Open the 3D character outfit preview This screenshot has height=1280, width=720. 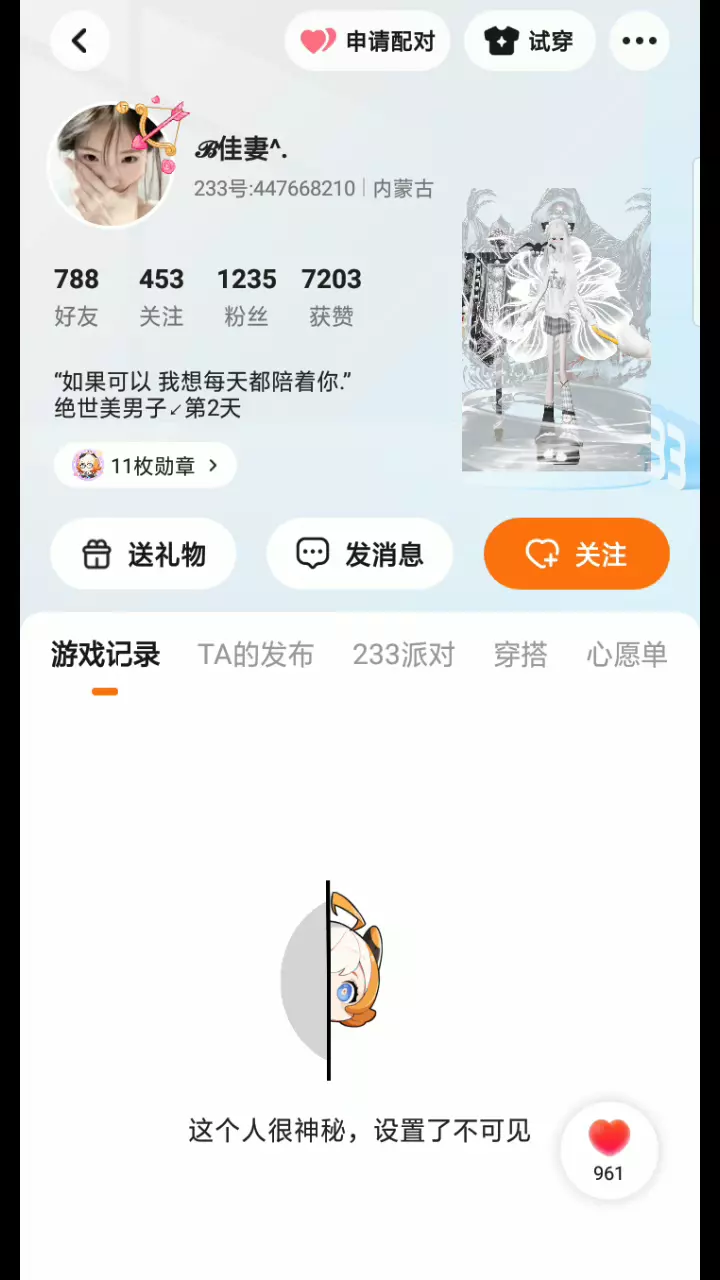(x=557, y=329)
